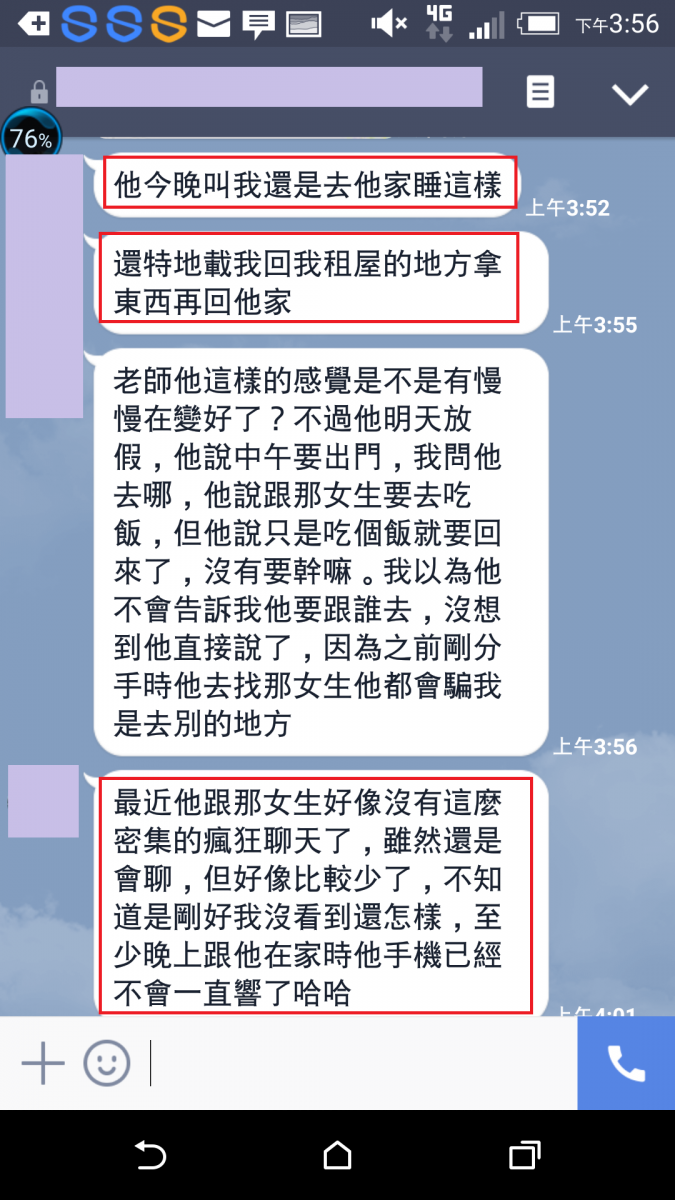Image resolution: width=675 pixels, height=1200 pixels.
Task: Start a voice call with phone button
Action: tap(626, 1062)
